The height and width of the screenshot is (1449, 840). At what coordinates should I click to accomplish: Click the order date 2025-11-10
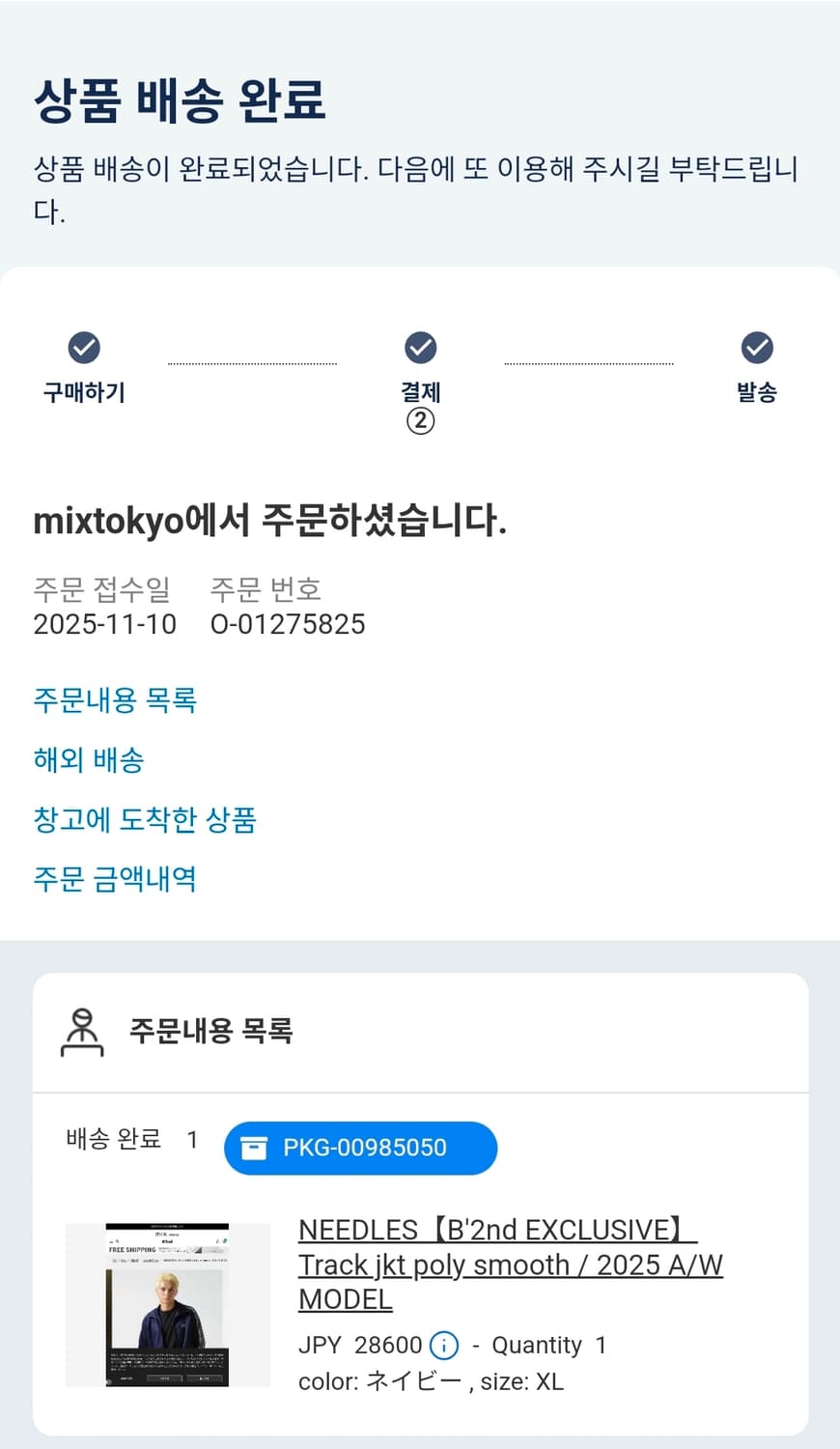pos(103,624)
